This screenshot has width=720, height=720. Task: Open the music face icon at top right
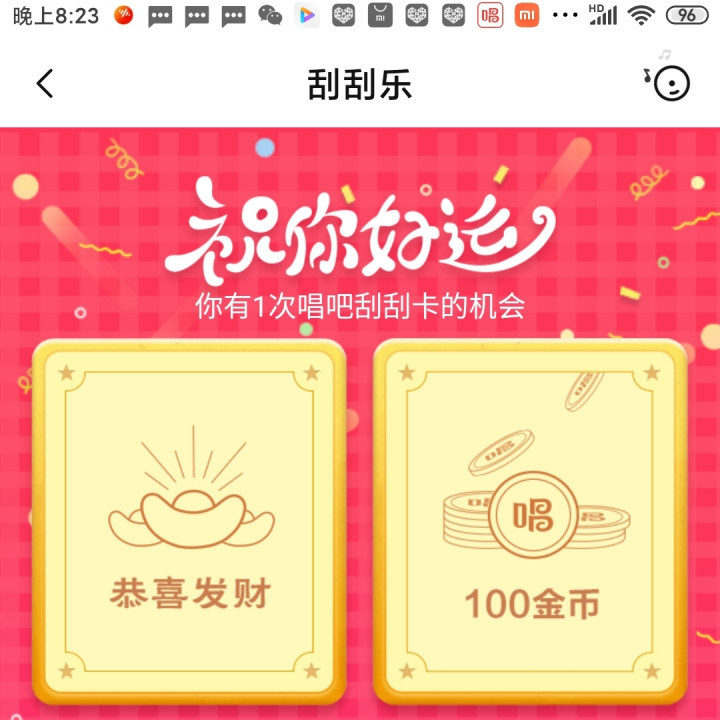[x=669, y=80]
